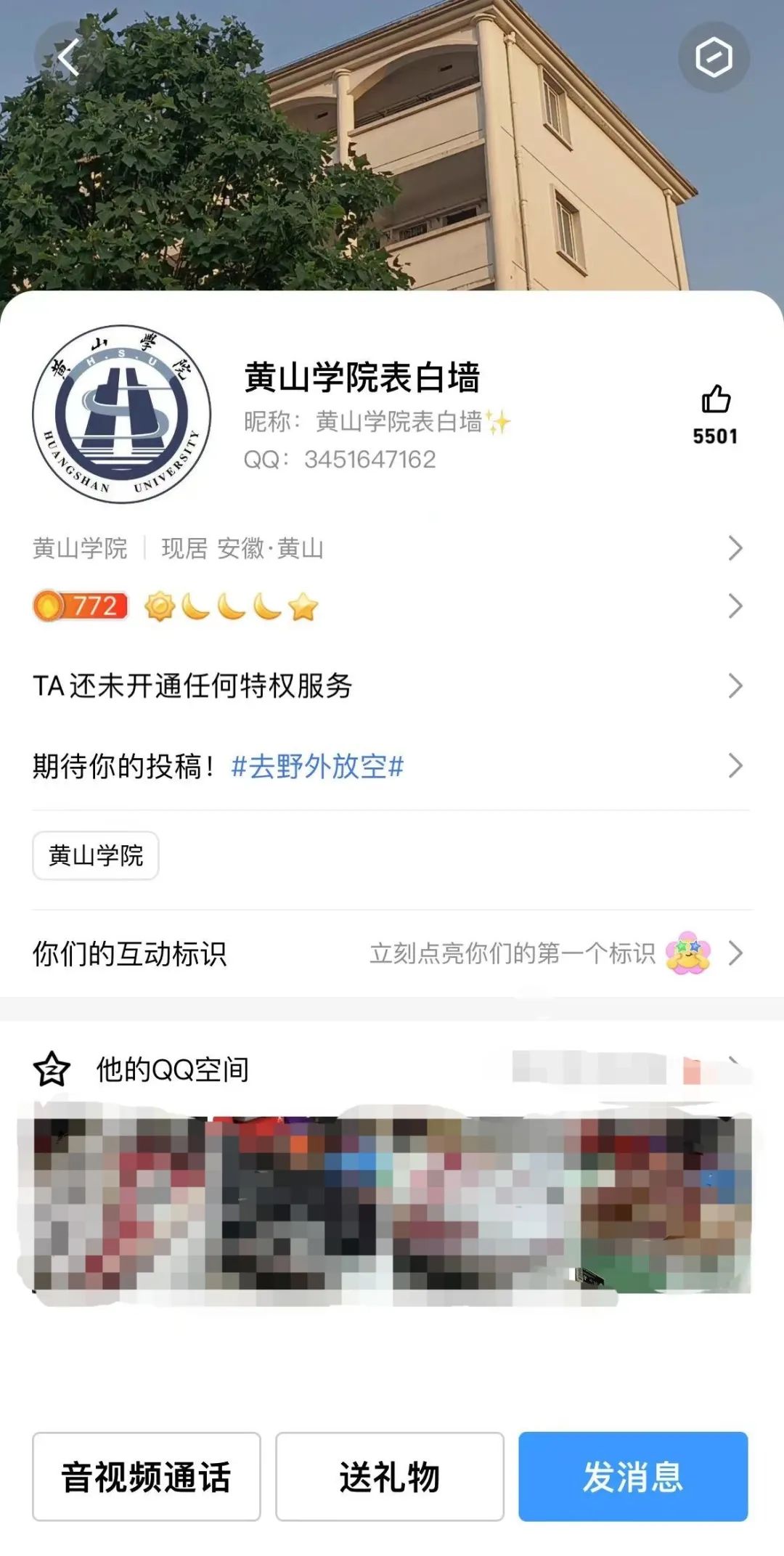This screenshot has width=784, height=1556.
Task: Like this profile with thumbs-up
Action: (715, 400)
